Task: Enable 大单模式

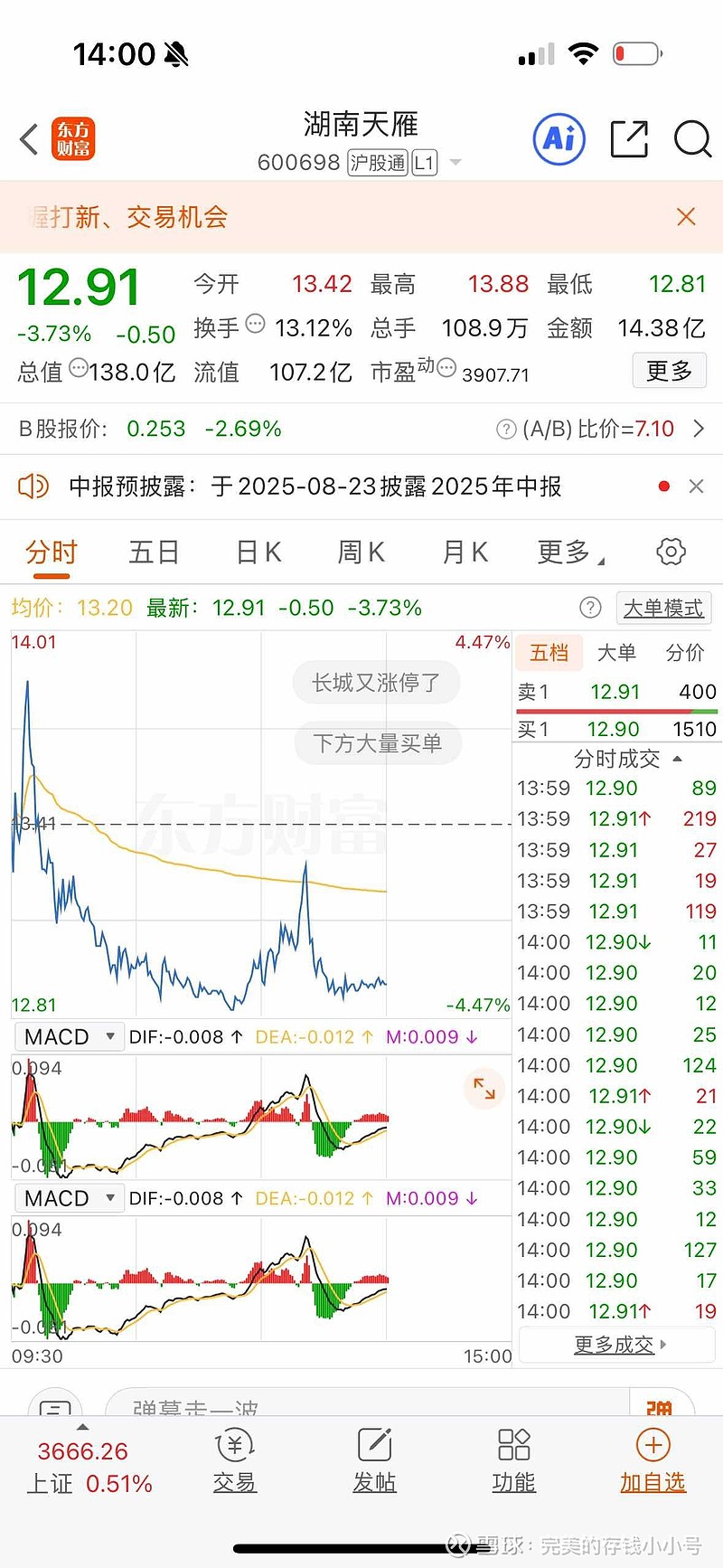Action: (x=663, y=608)
